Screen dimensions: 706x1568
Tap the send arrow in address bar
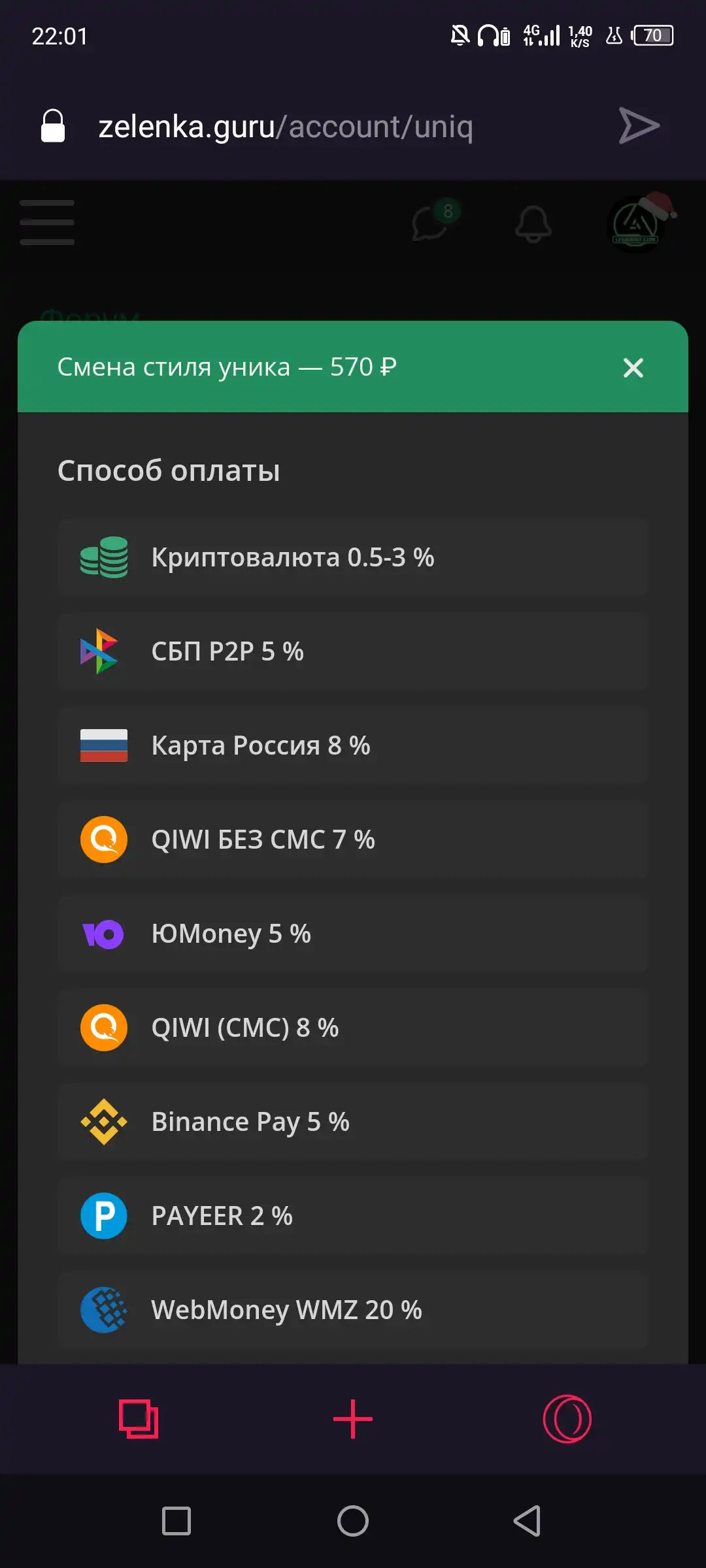[639, 125]
